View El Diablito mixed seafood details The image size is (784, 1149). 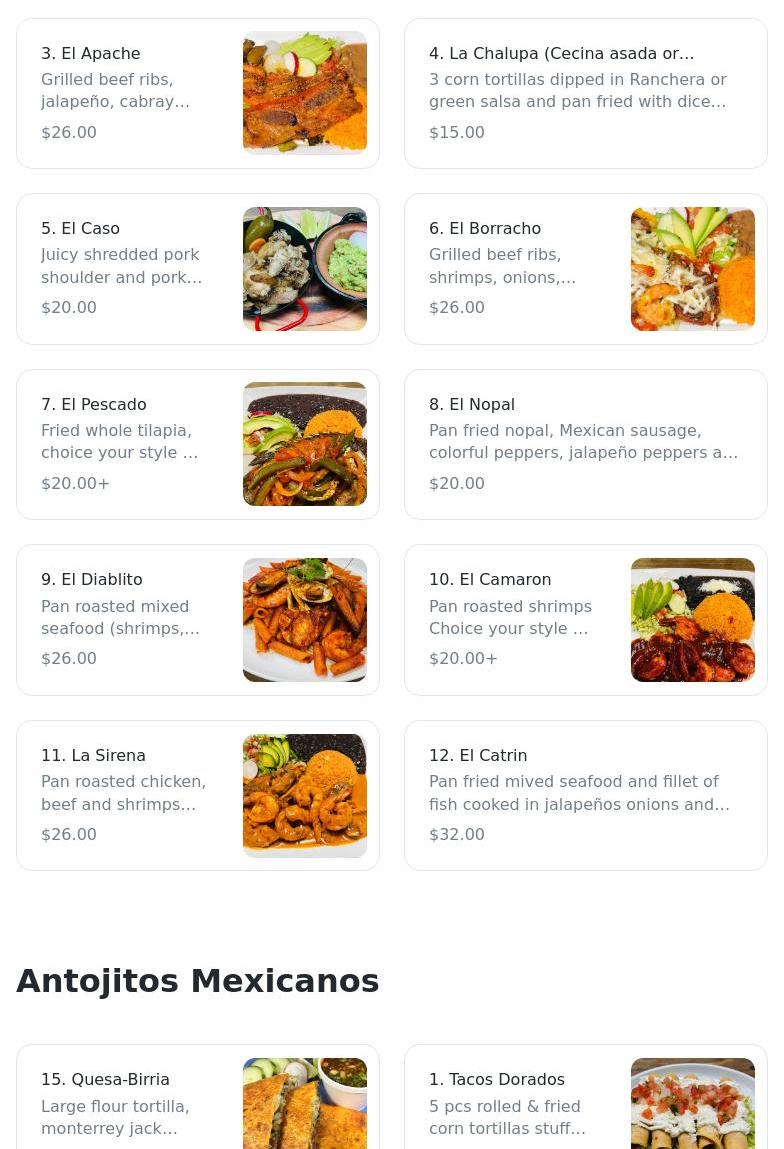(x=197, y=620)
